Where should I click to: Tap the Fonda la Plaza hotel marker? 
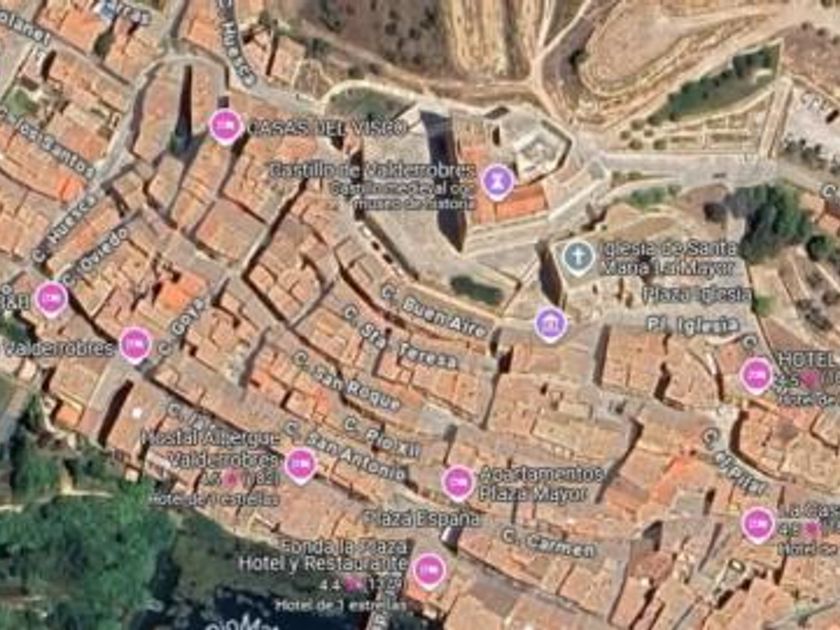tap(429, 569)
